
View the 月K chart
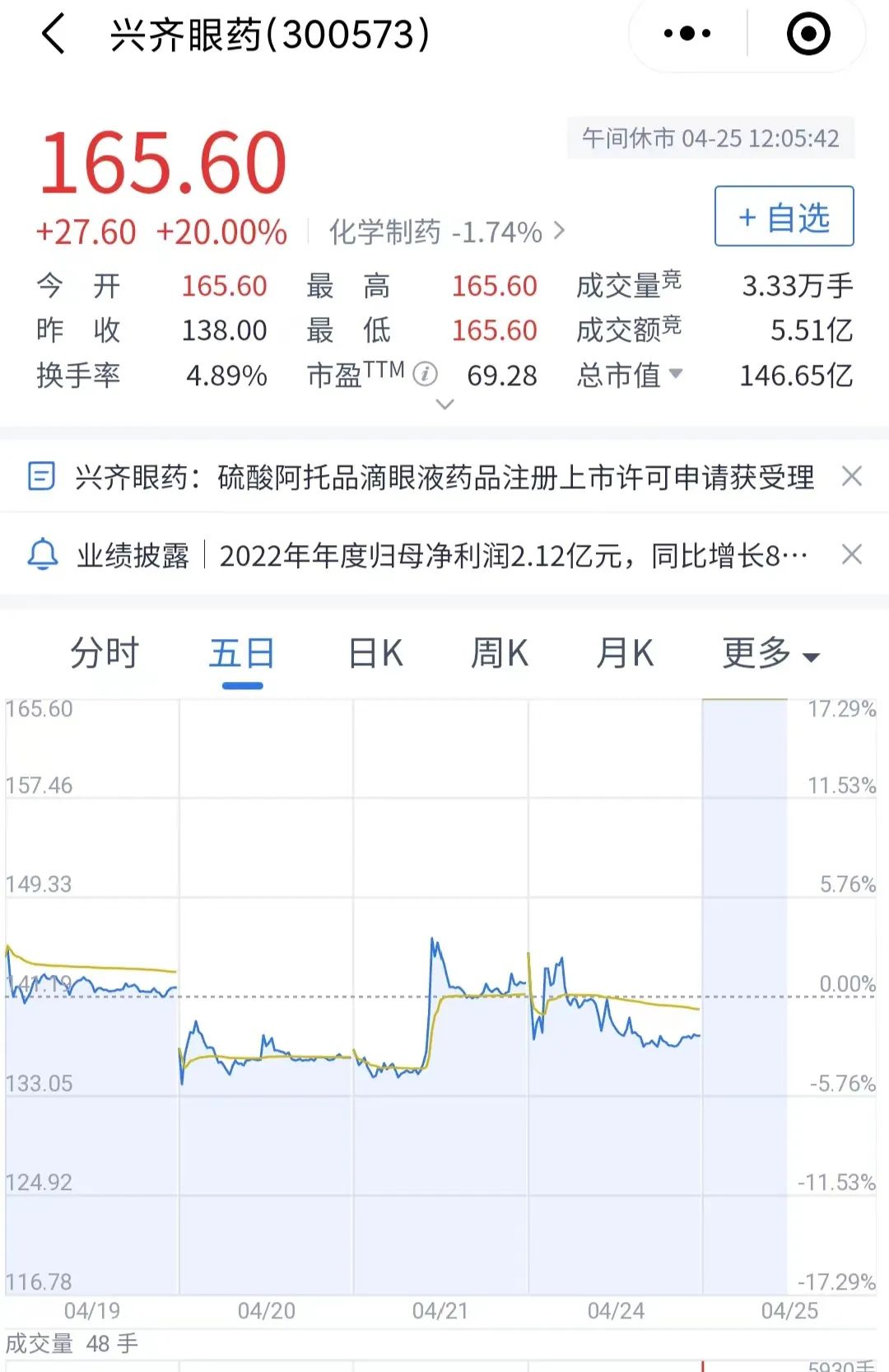tap(624, 654)
